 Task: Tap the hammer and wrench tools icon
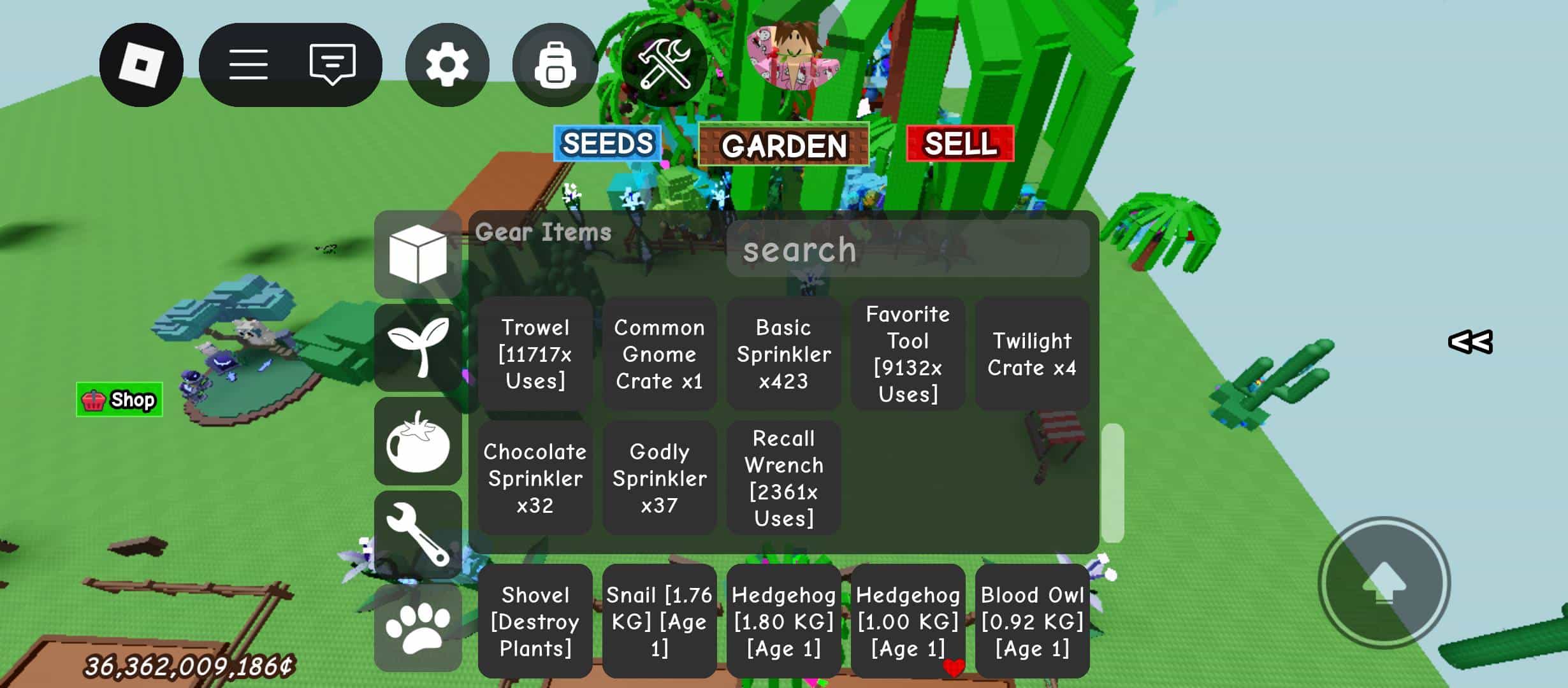[664, 65]
